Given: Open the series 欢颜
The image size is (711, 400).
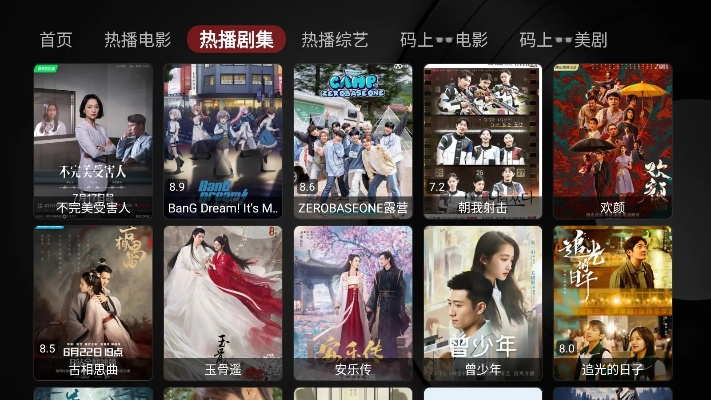Looking at the screenshot, I should click(613, 141).
